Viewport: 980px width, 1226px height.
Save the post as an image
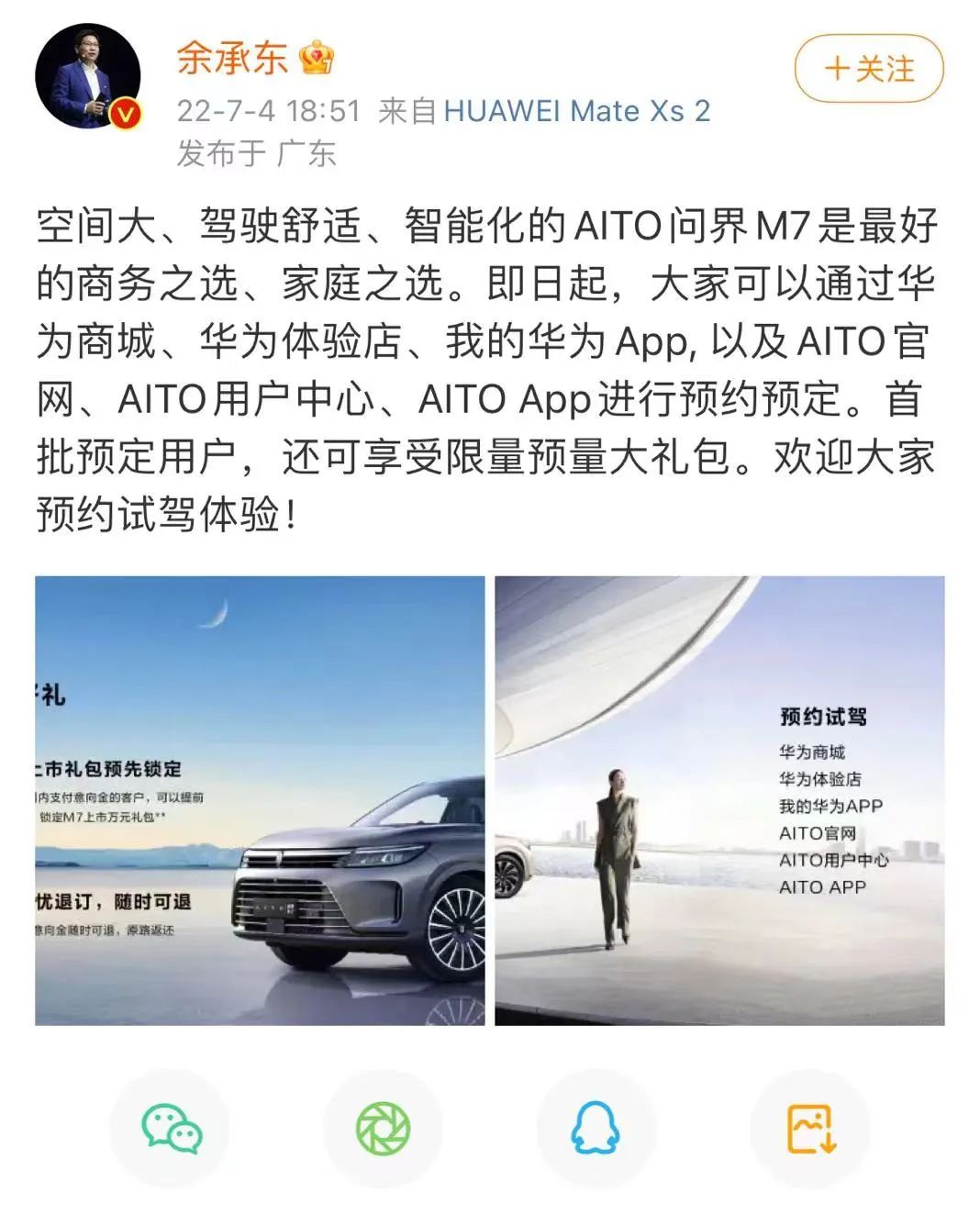[810, 1128]
